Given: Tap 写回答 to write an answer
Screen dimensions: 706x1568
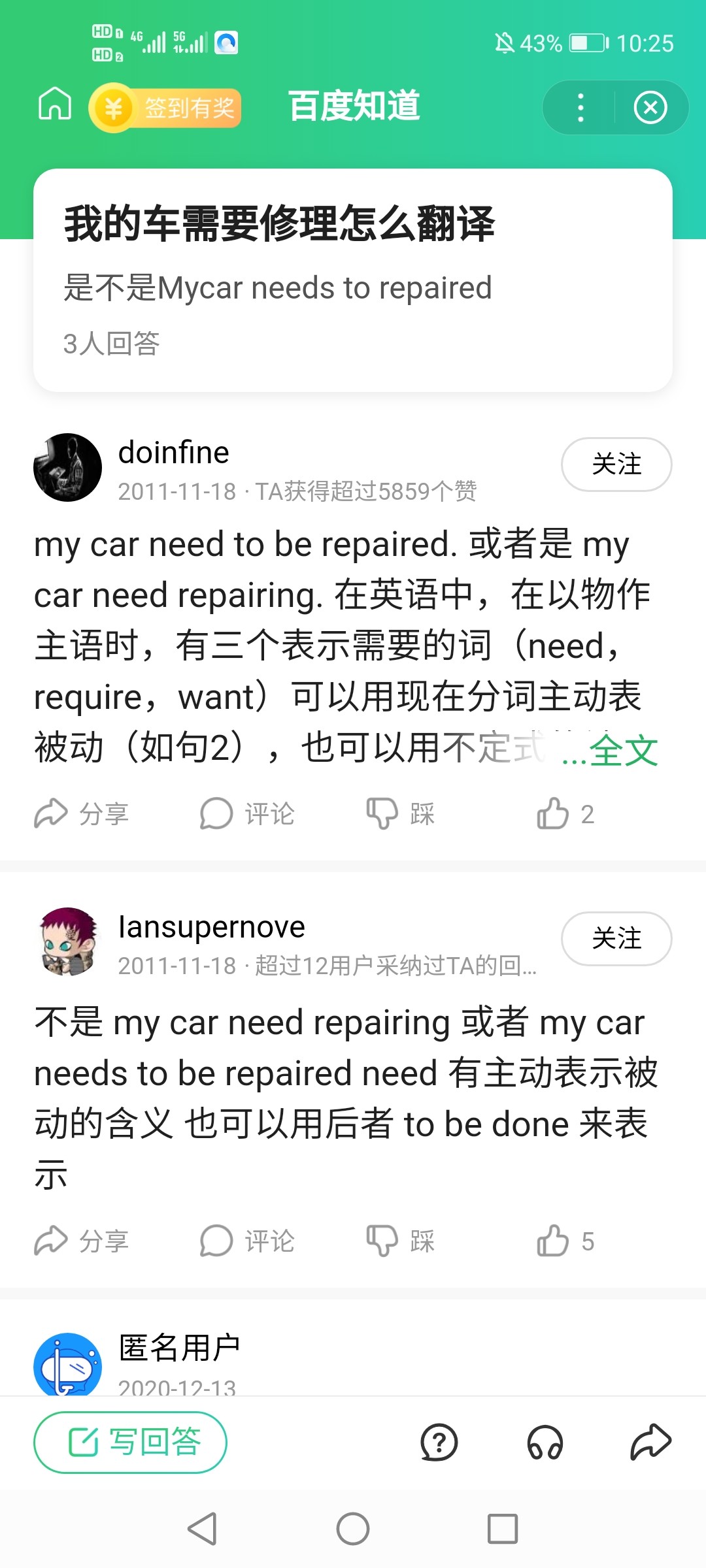Looking at the screenshot, I should (x=131, y=1443).
